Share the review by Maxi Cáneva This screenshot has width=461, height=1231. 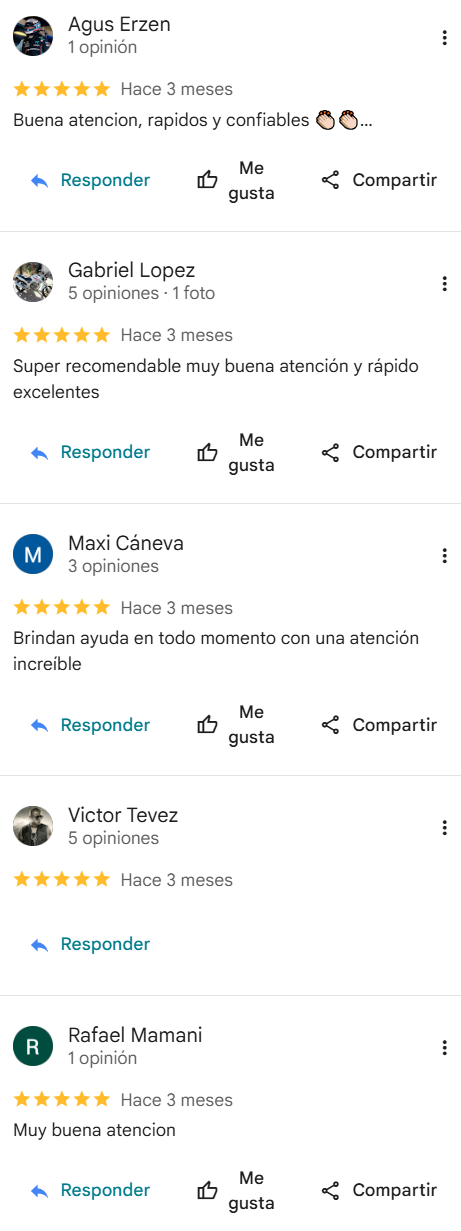point(379,725)
